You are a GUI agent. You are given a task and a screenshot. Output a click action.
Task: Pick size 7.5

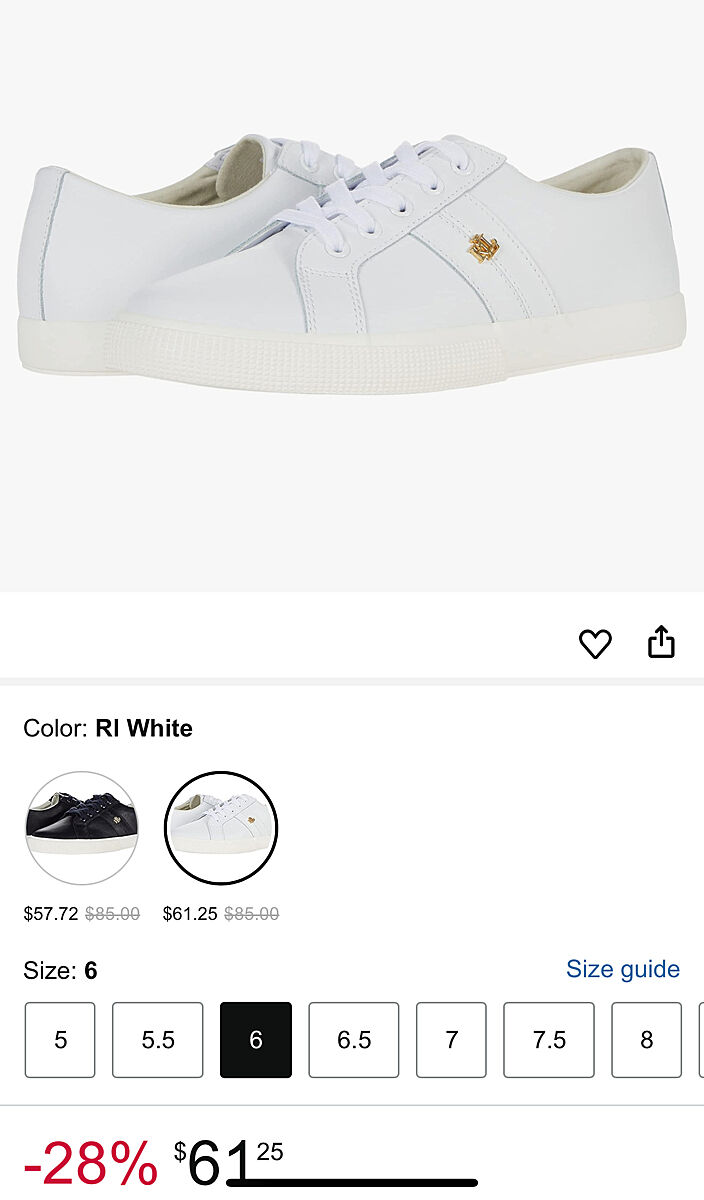pyautogui.click(x=549, y=1040)
